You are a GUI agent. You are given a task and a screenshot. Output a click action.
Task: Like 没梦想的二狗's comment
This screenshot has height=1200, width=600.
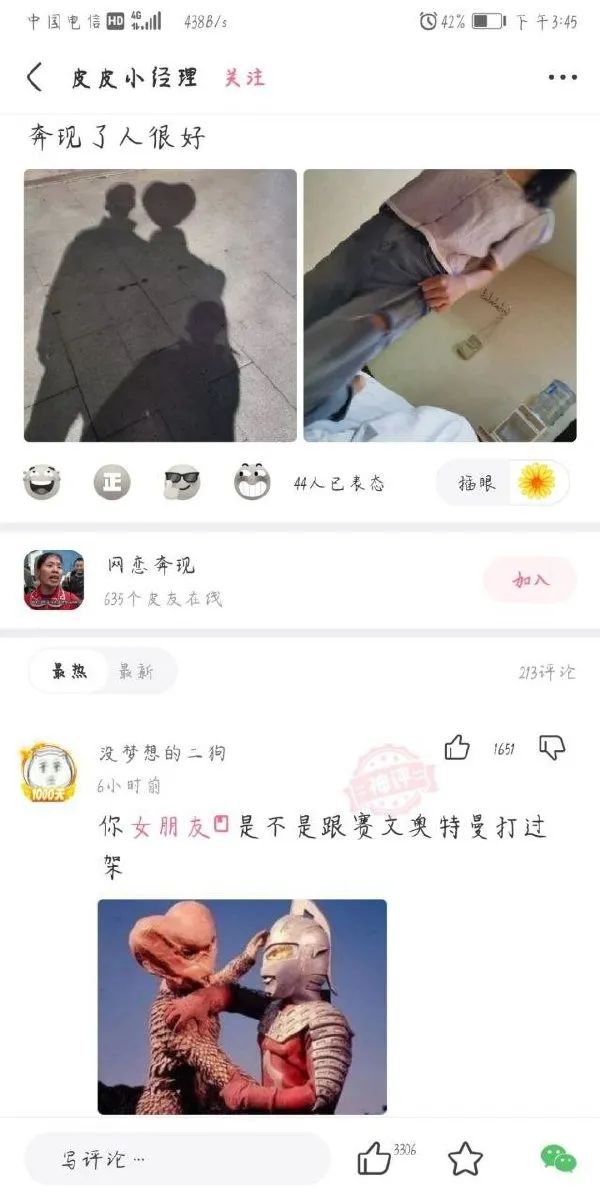pyautogui.click(x=458, y=747)
